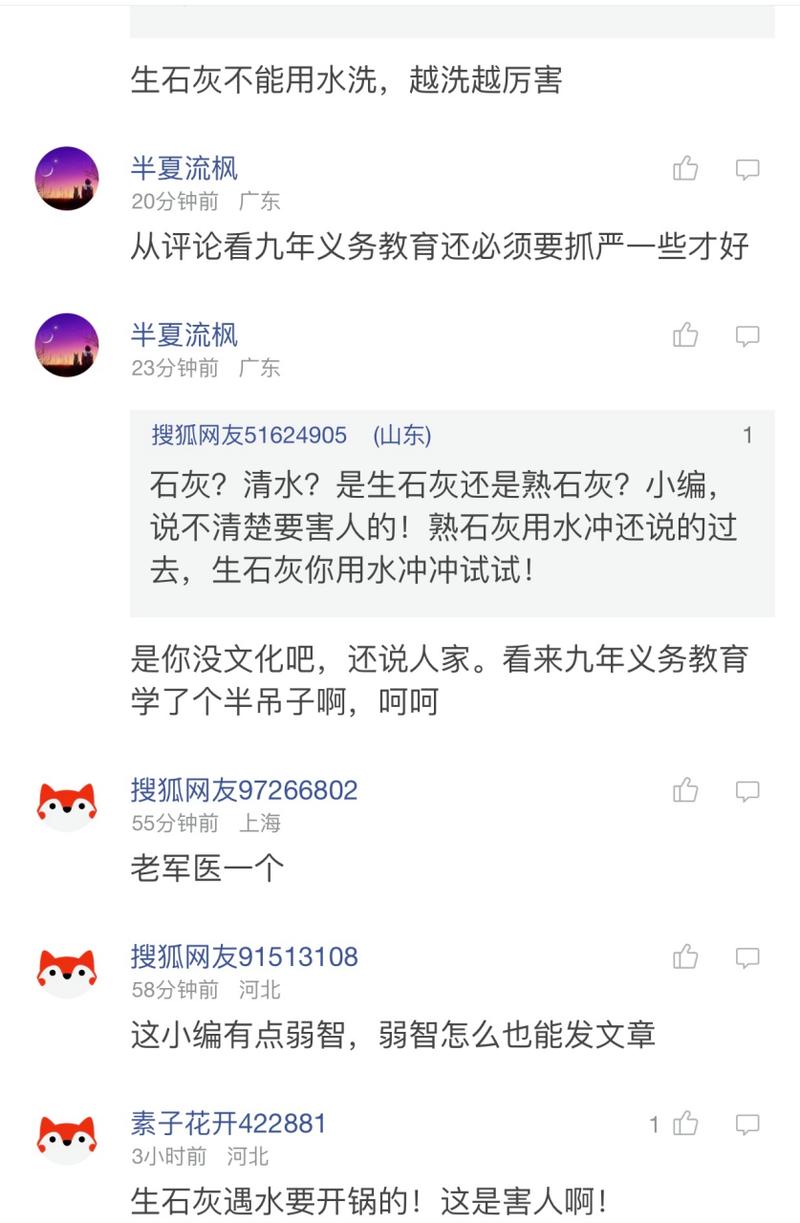Open 半夏流枫's profile from the 20分钟前 comment

click(x=184, y=168)
